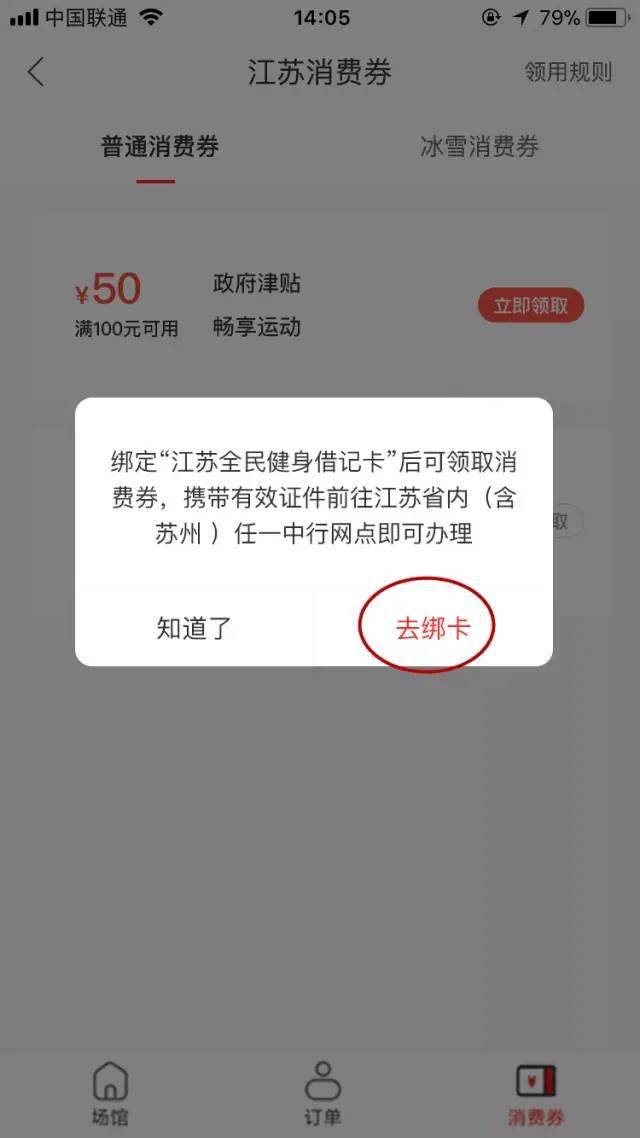
Task: Choose 去绑卡 to bind the card
Action: pyautogui.click(x=432, y=628)
